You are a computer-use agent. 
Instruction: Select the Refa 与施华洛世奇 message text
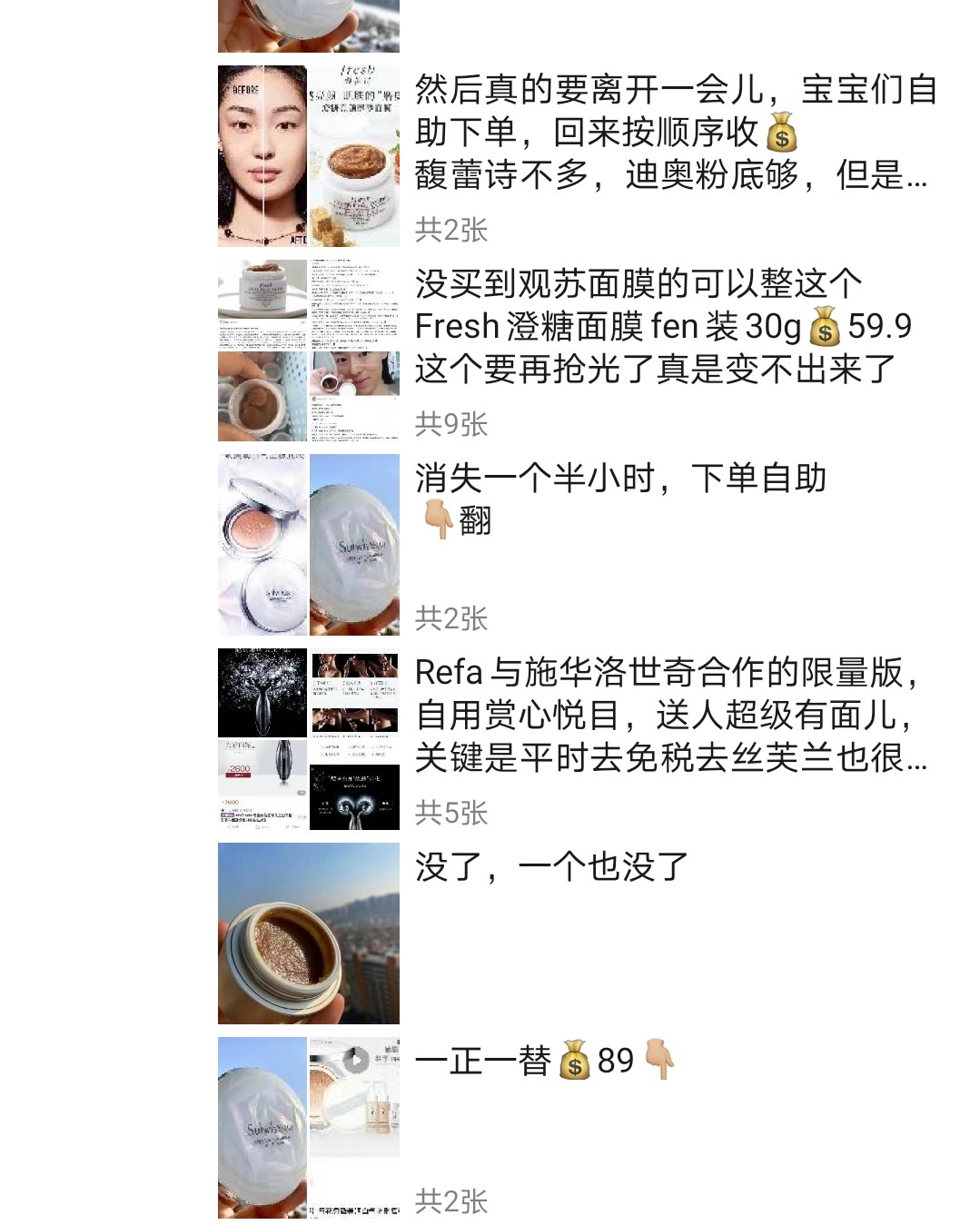[x=672, y=713]
